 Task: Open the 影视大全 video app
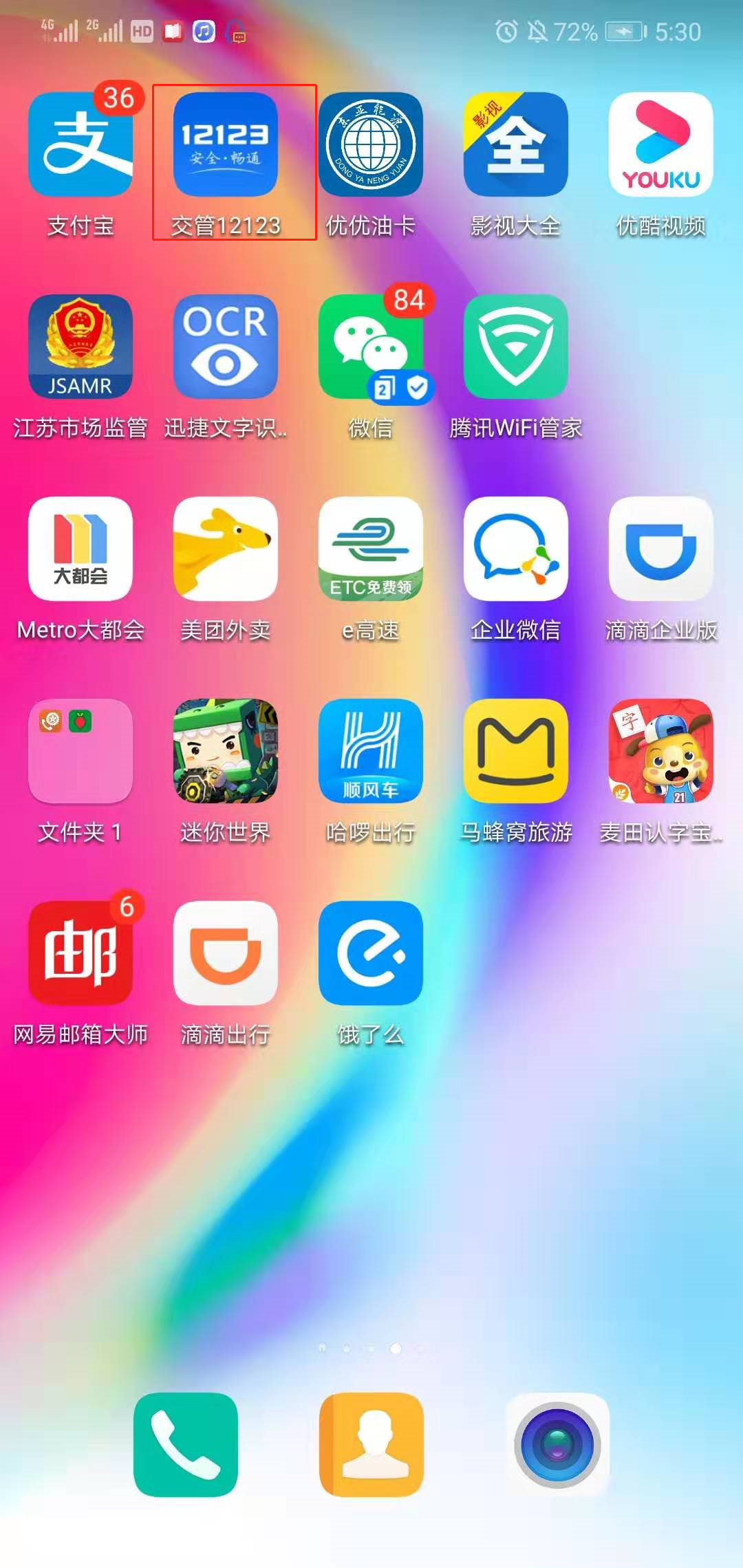click(516, 145)
